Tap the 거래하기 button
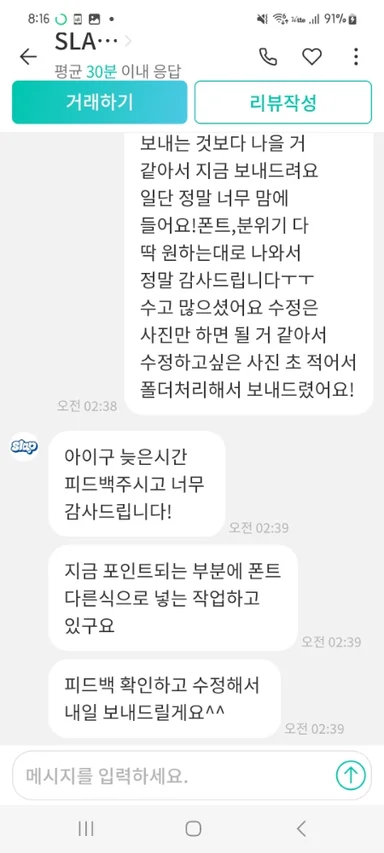The width and height of the screenshot is (384, 853). click(x=100, y=102)
